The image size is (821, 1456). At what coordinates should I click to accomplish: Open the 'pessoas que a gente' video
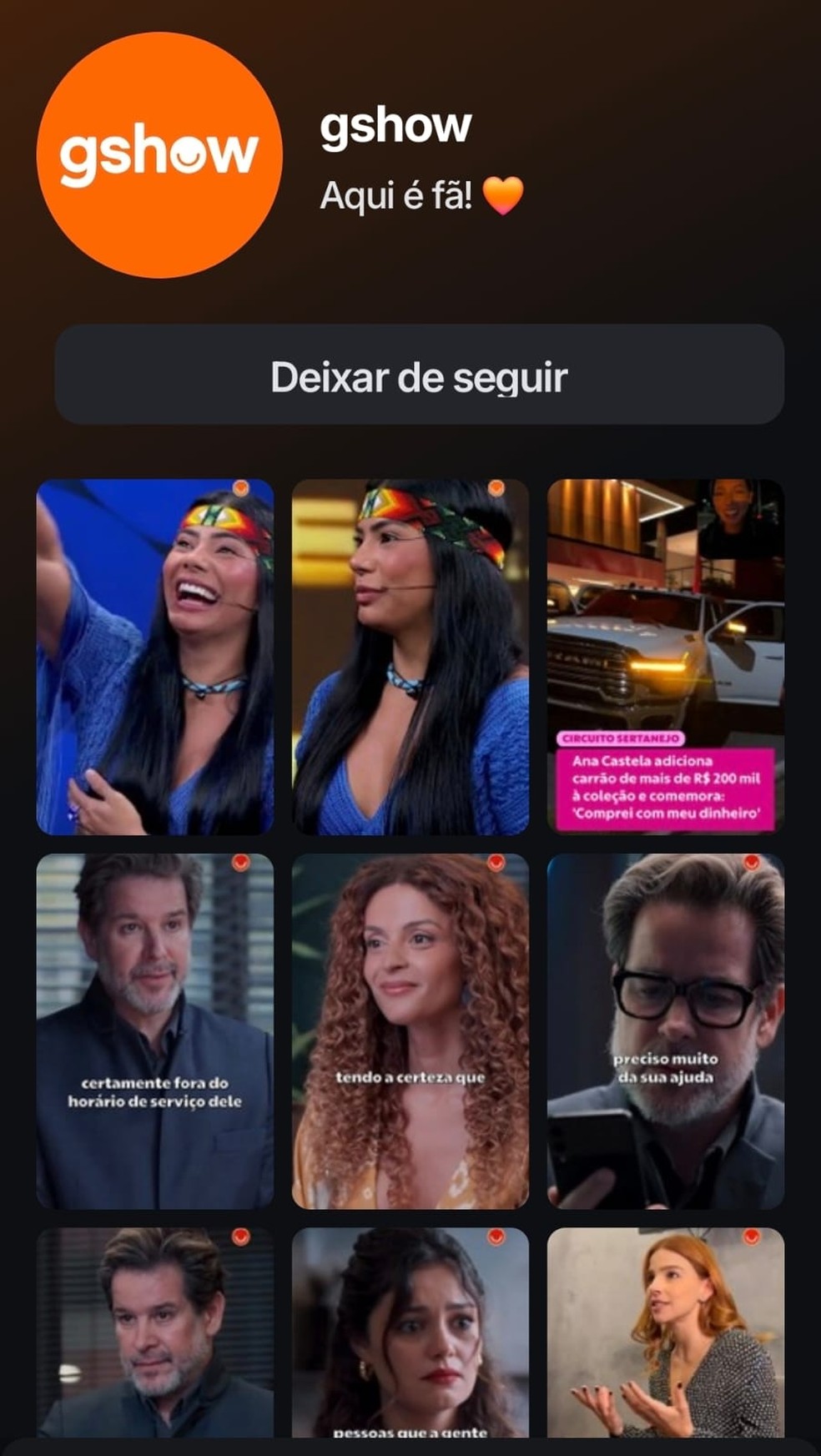click(x=410, y=1332)
